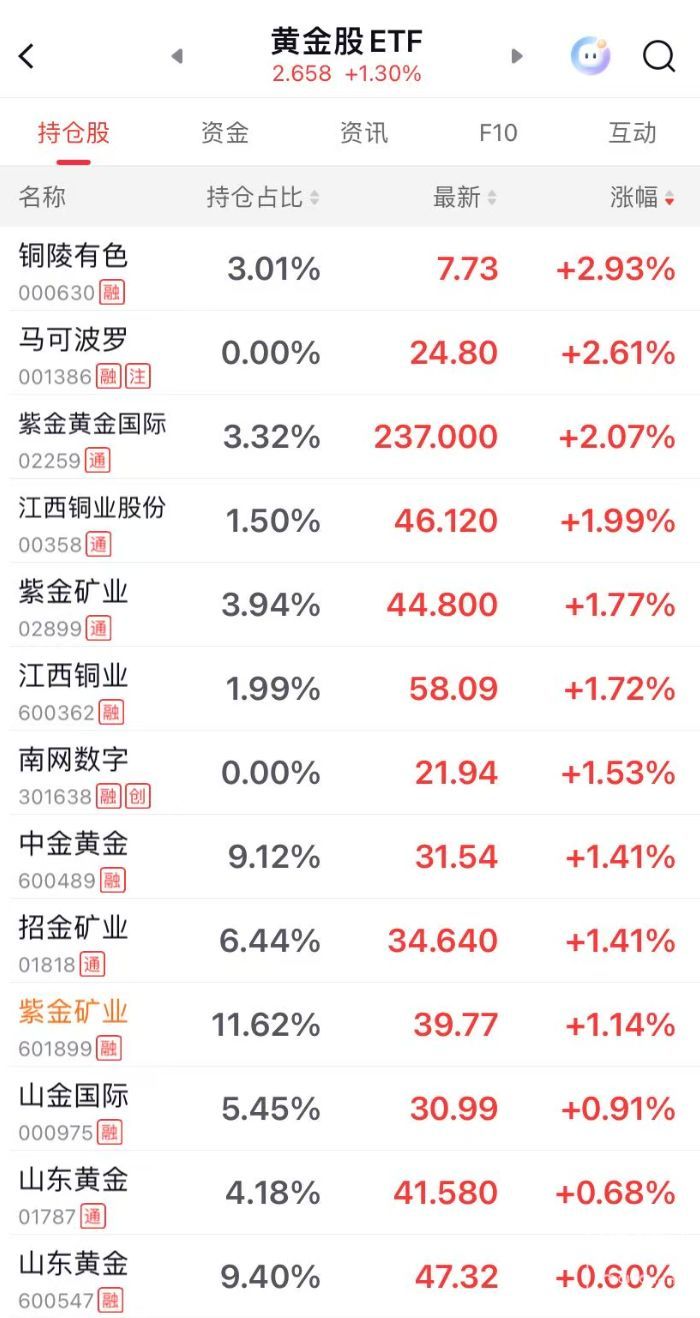Switch to the 资讯 tab
700x1318 pixels.
[x=363, y=133]
